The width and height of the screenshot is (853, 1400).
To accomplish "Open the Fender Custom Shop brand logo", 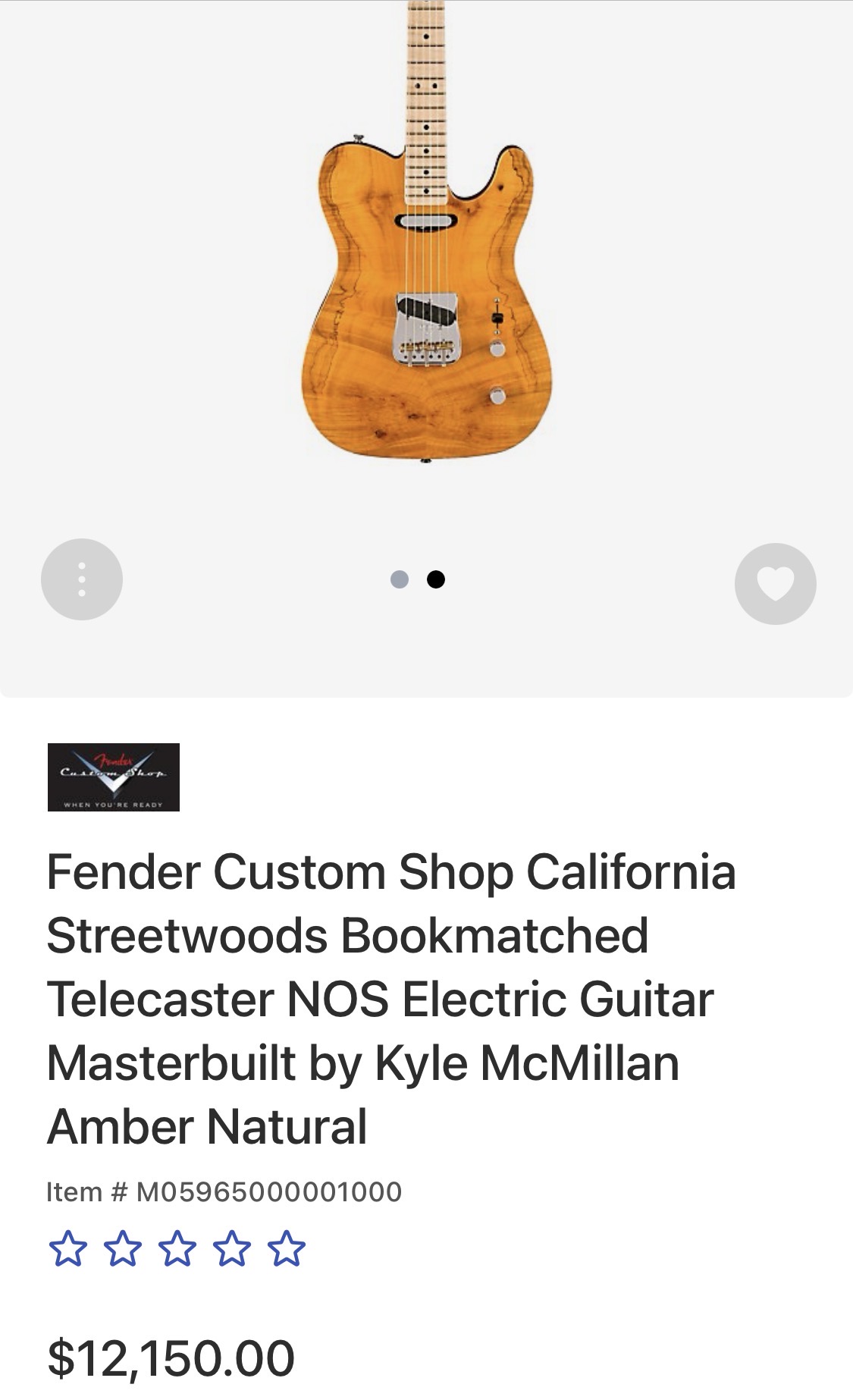I will point(114,777).
